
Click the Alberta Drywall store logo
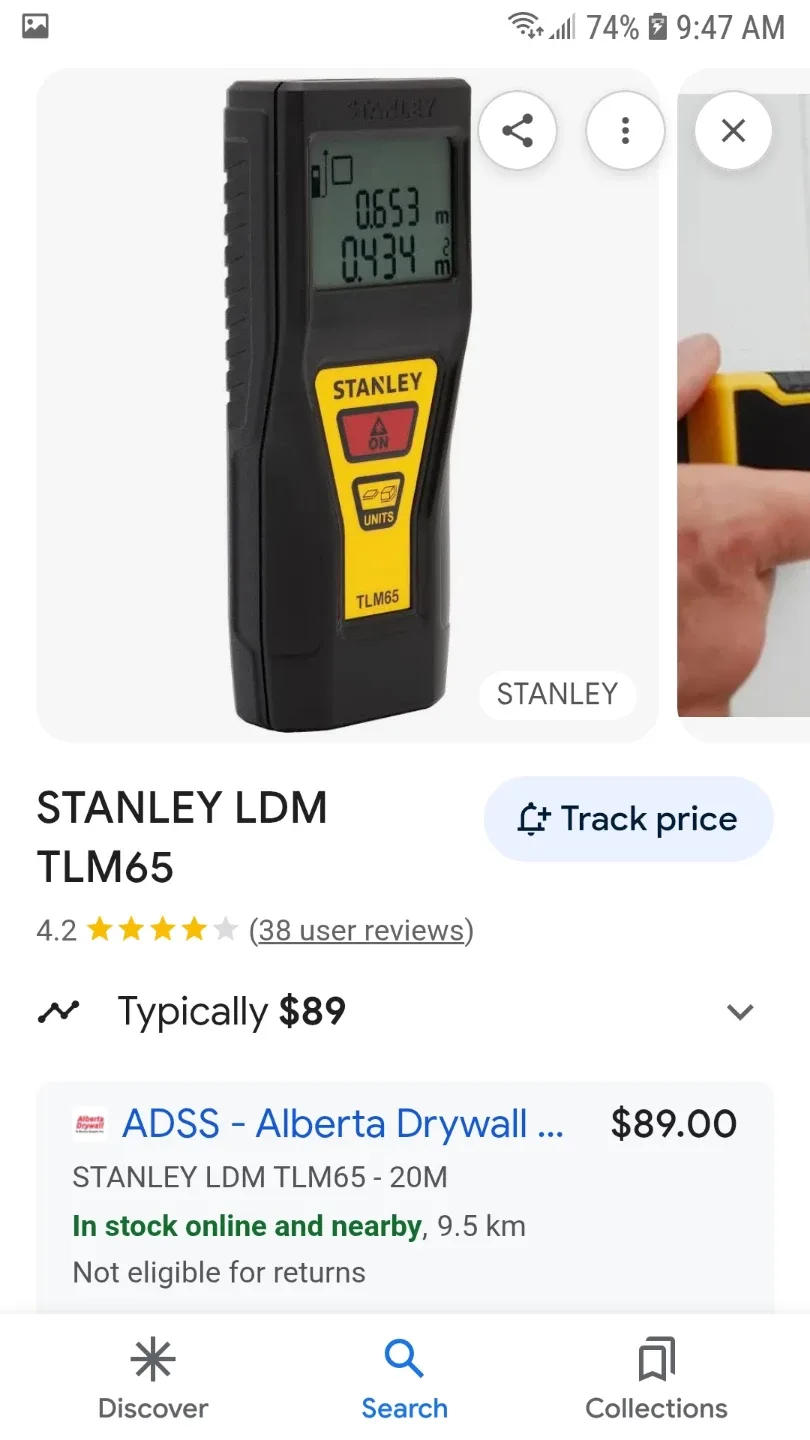pyautogui.click(x=90, y=1123)
